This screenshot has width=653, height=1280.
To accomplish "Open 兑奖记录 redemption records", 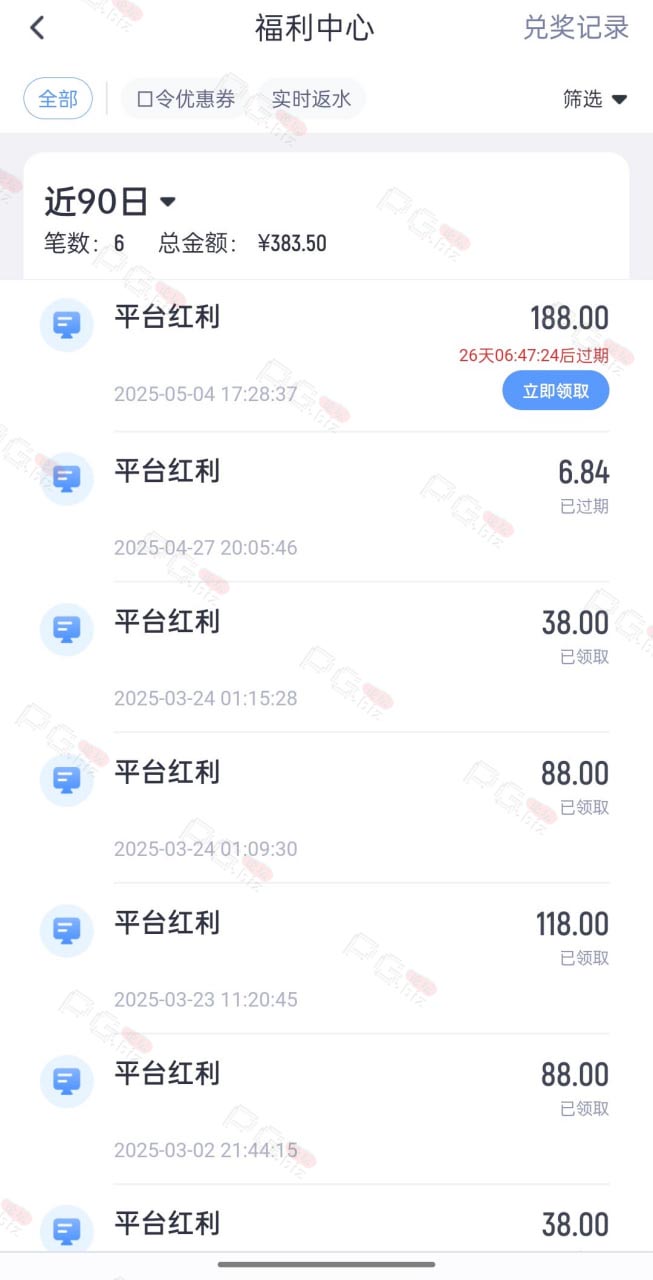I will (x=576, y=28).
